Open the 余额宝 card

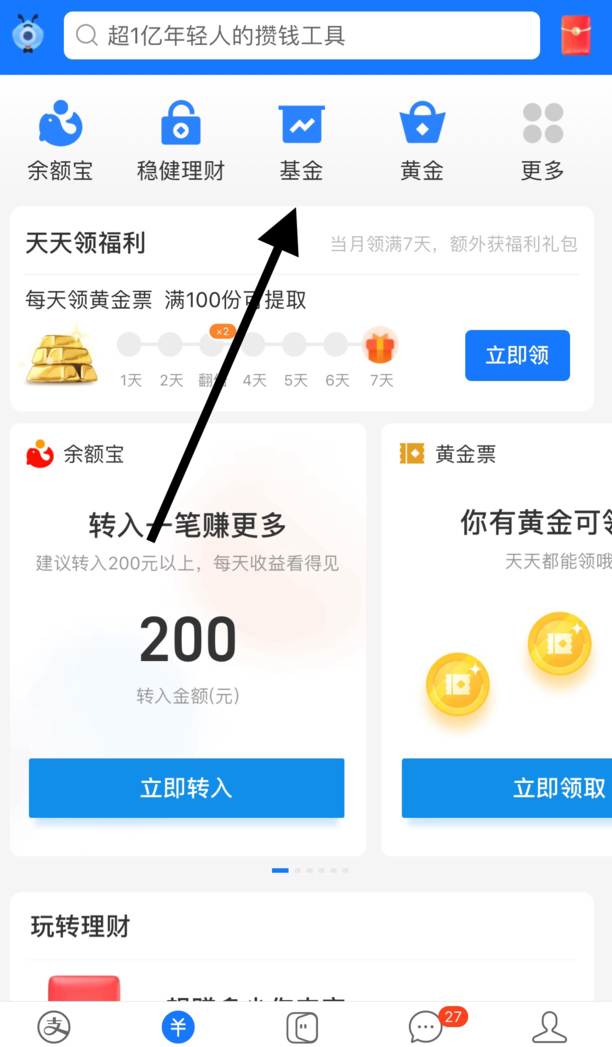(x=188, y=600)
